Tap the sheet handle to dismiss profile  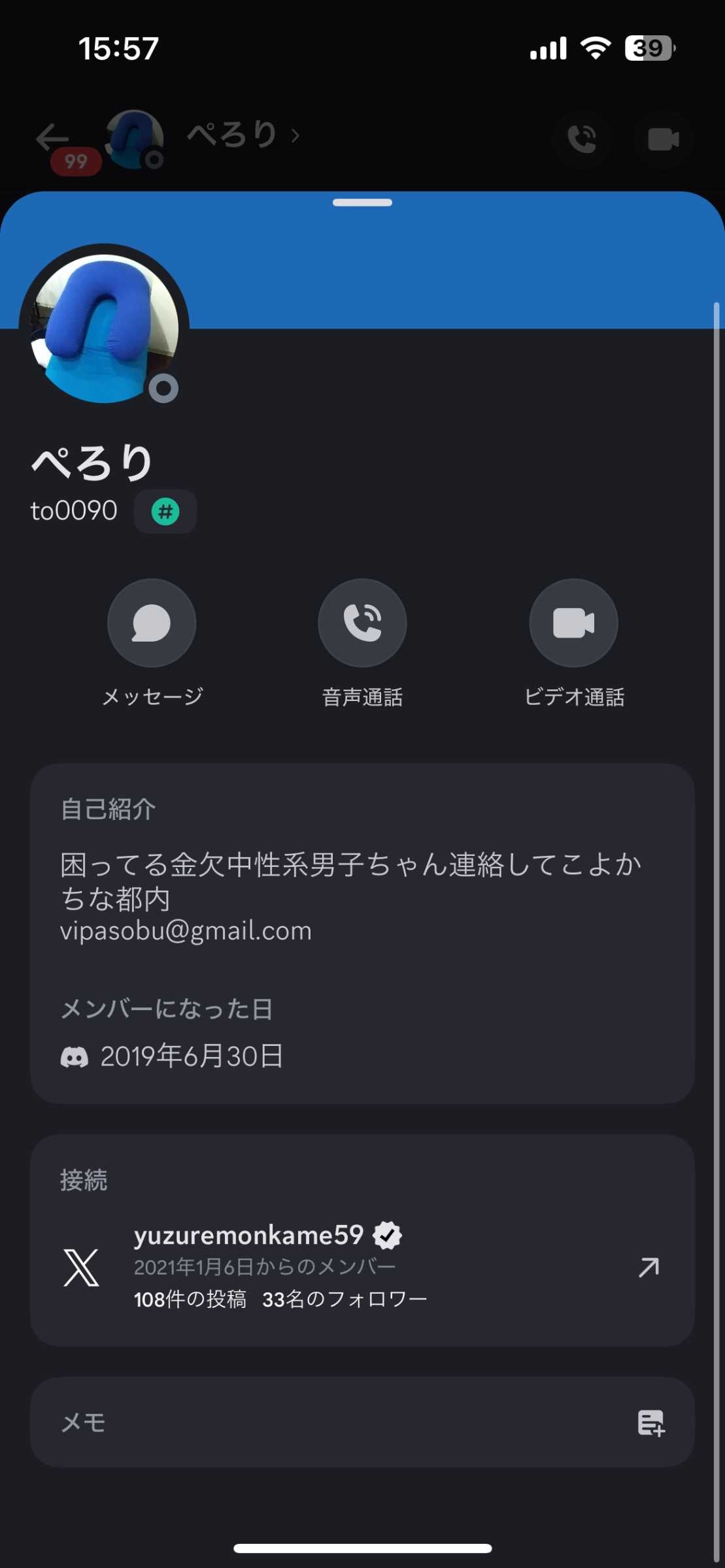362,203
